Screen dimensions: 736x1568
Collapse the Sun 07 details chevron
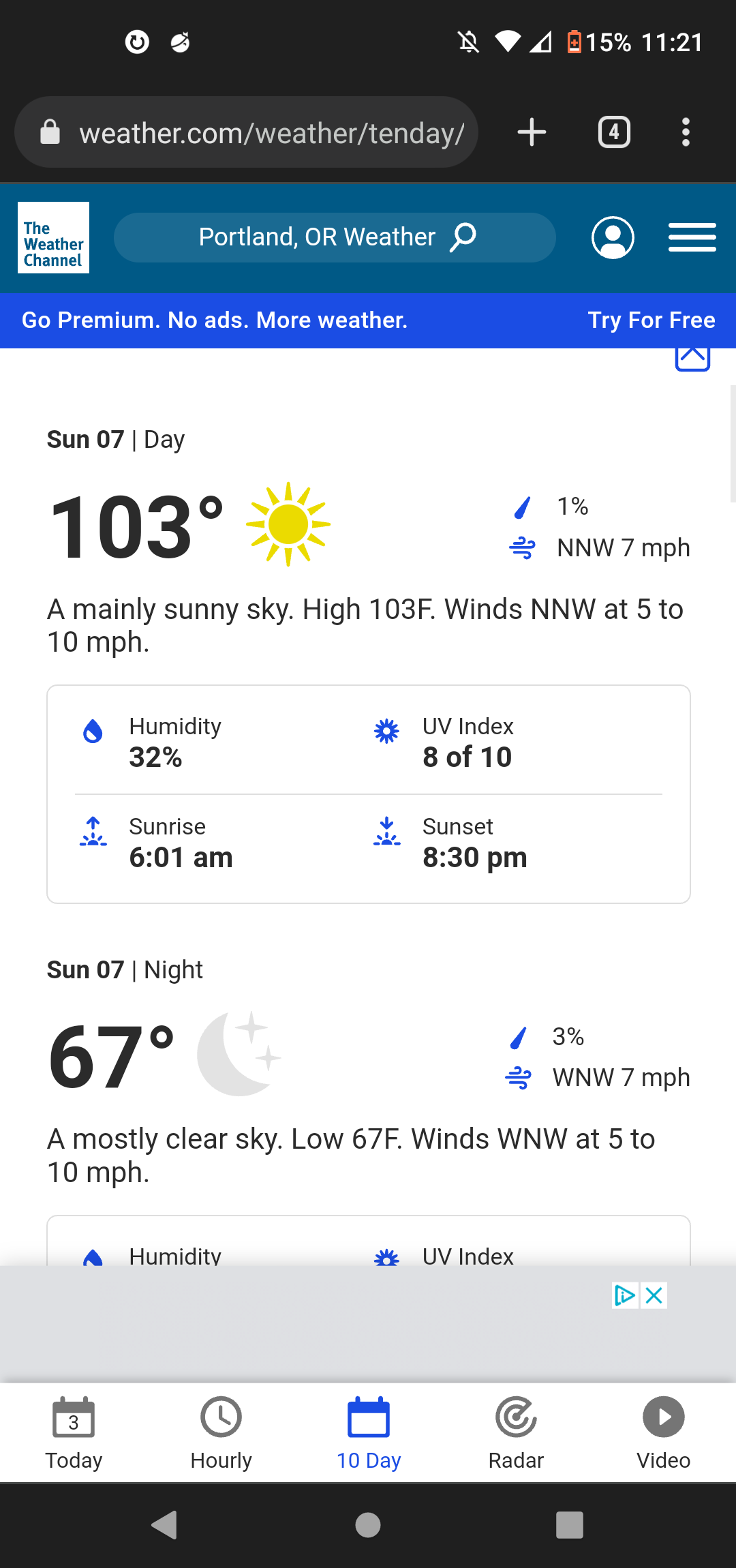[x=692, y=358]
